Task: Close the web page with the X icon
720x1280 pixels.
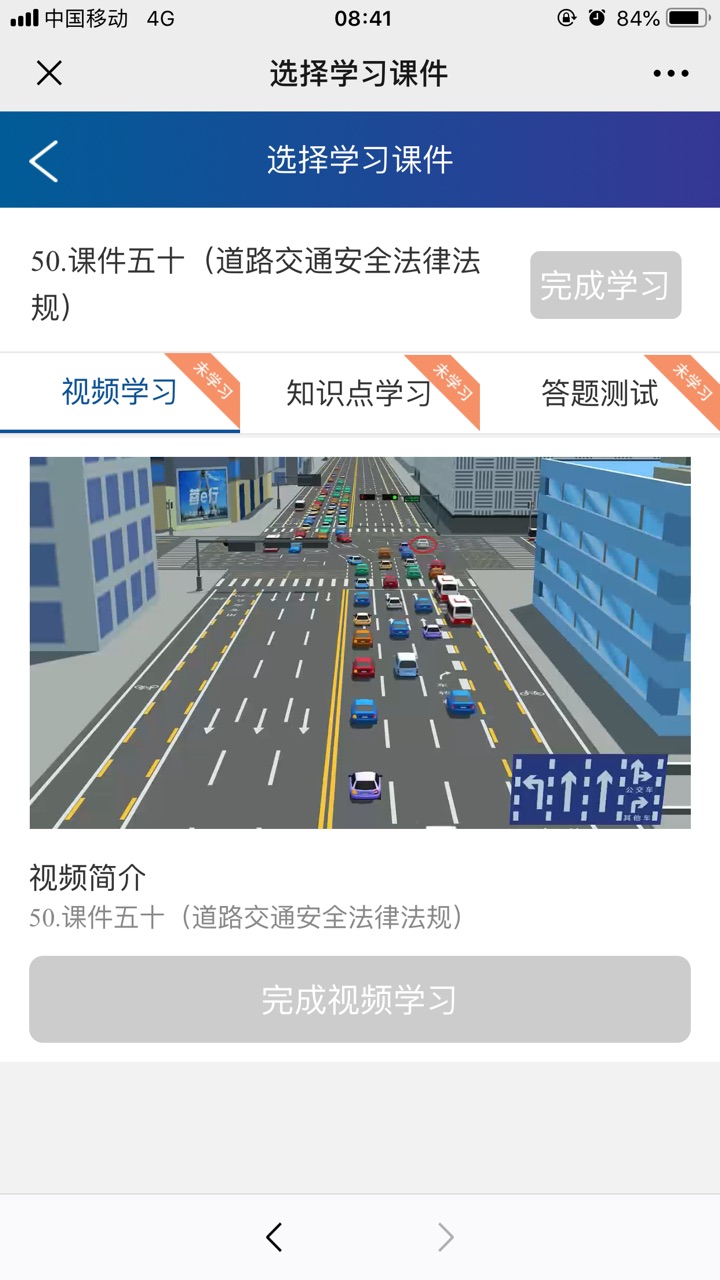Action: [x=49, y=73]
